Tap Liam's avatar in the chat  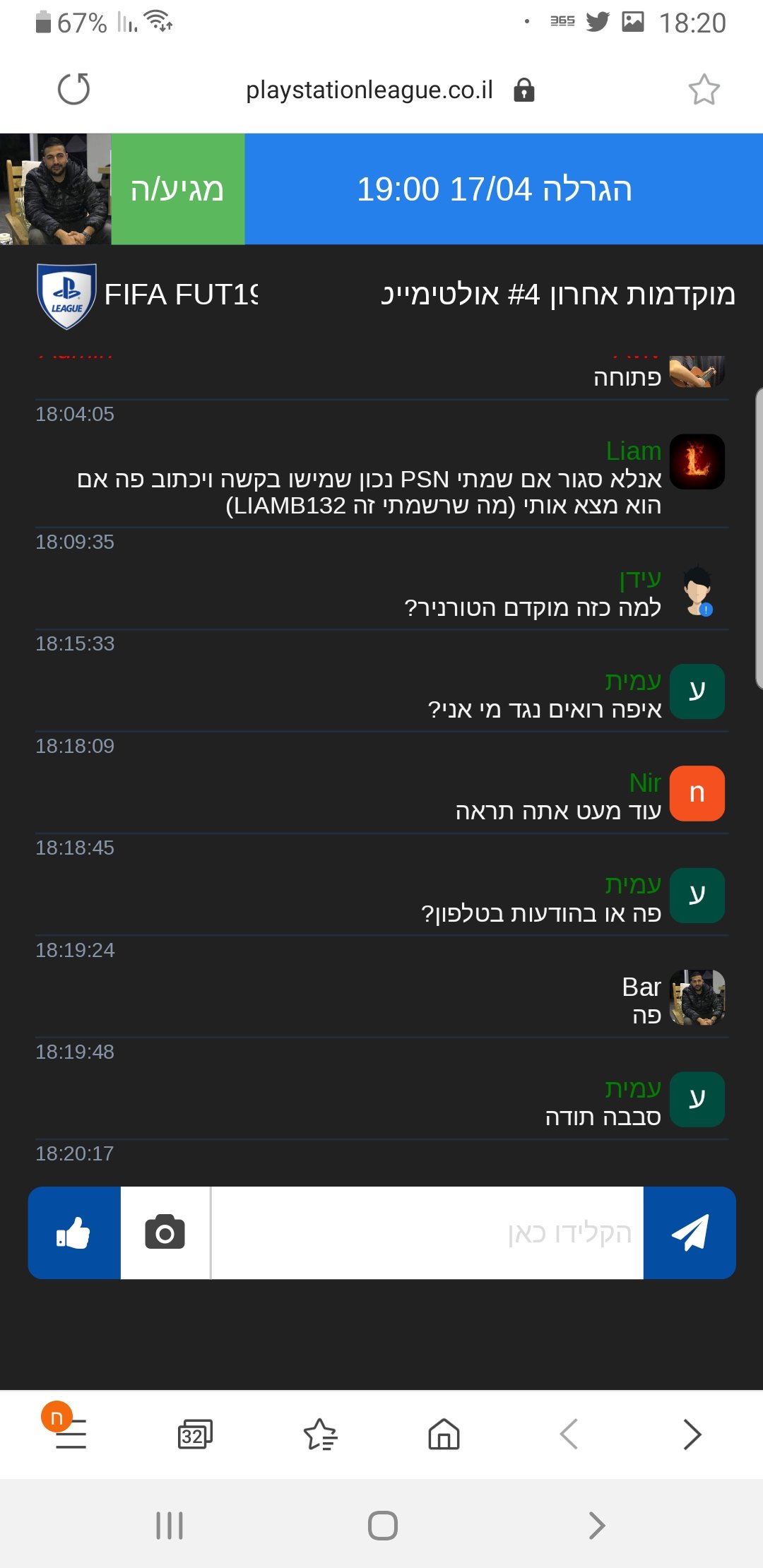(697, 462)
